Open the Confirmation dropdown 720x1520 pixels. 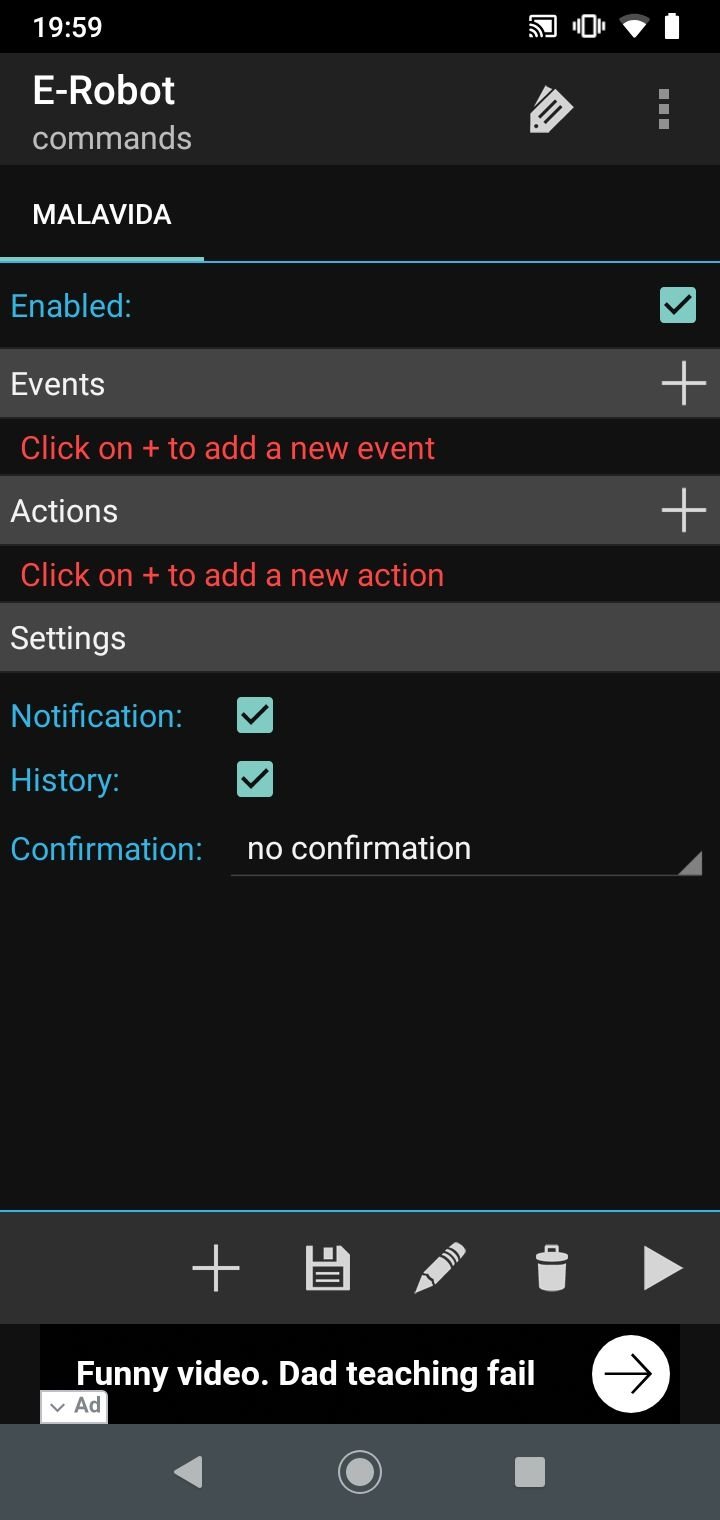tap(466, 849)
